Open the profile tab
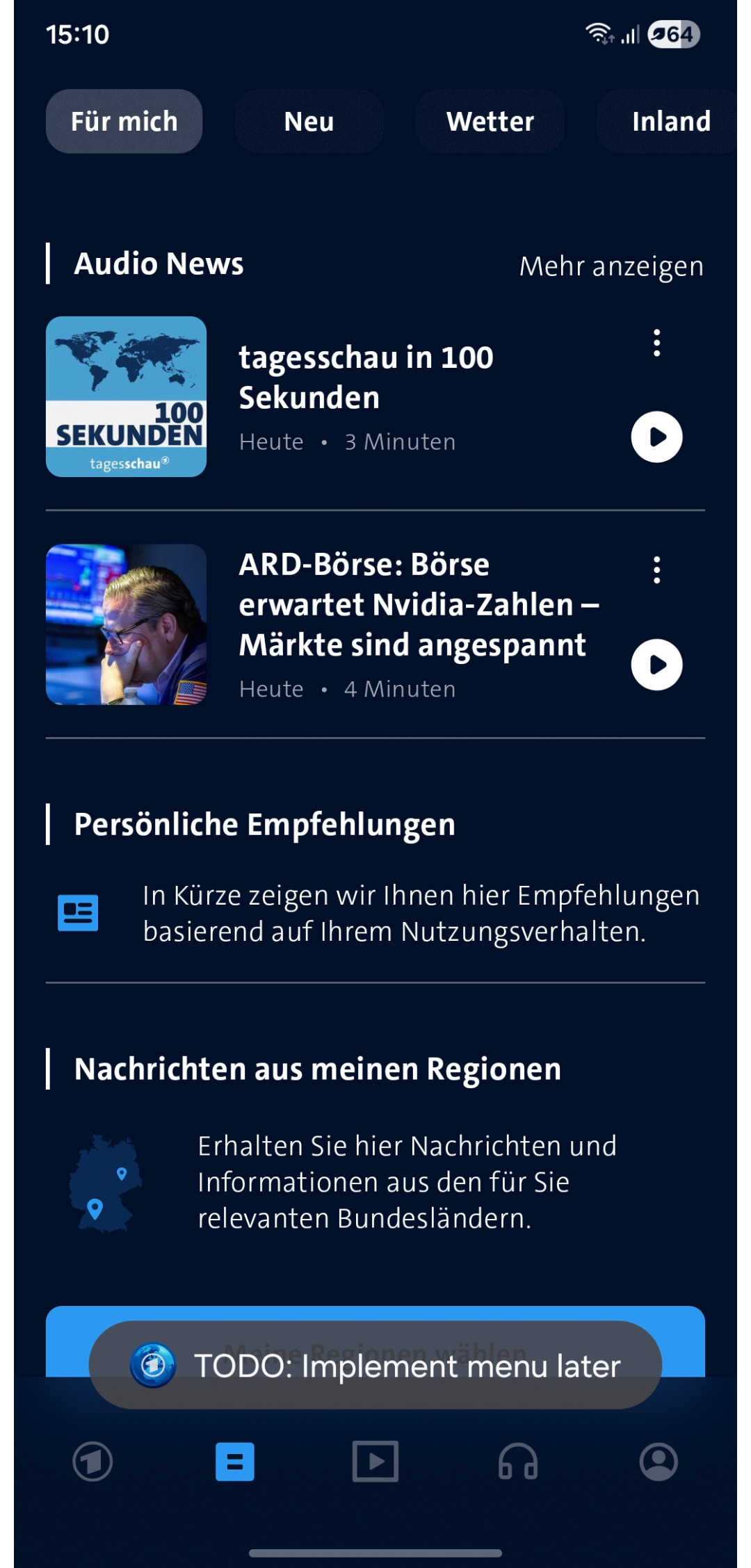This screenshot has width=751, height=1568. point(659,1462)
